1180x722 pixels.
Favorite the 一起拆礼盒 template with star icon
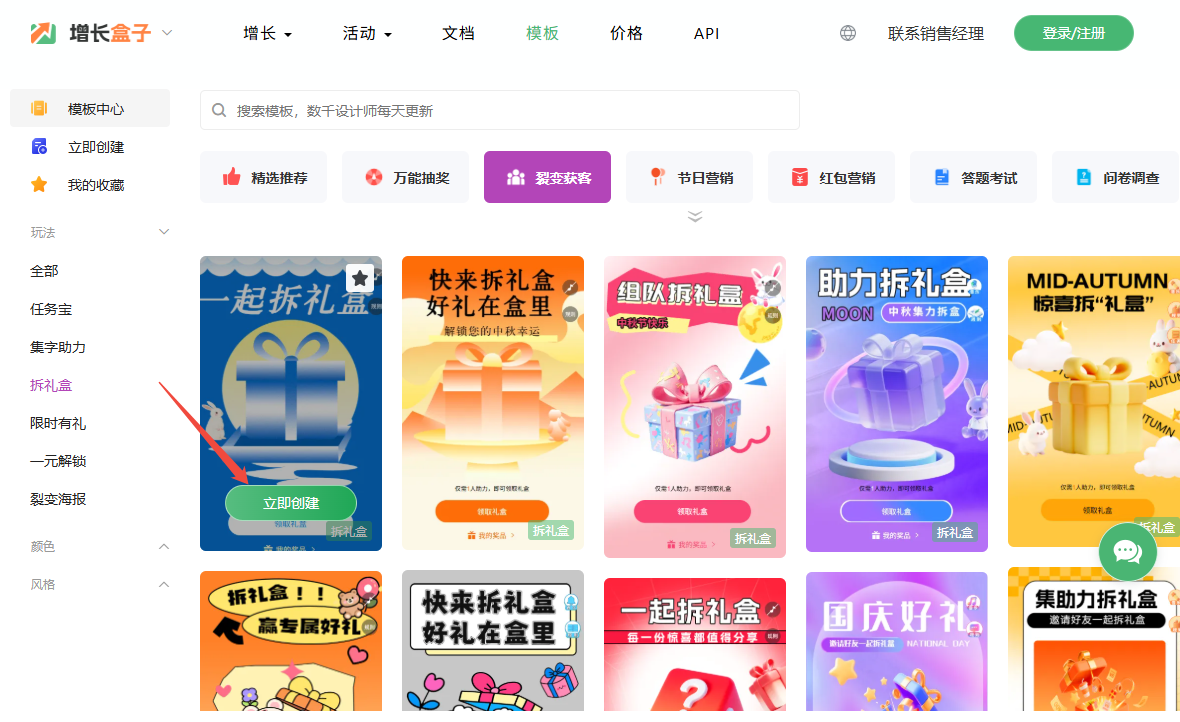[x=360, y=278]
